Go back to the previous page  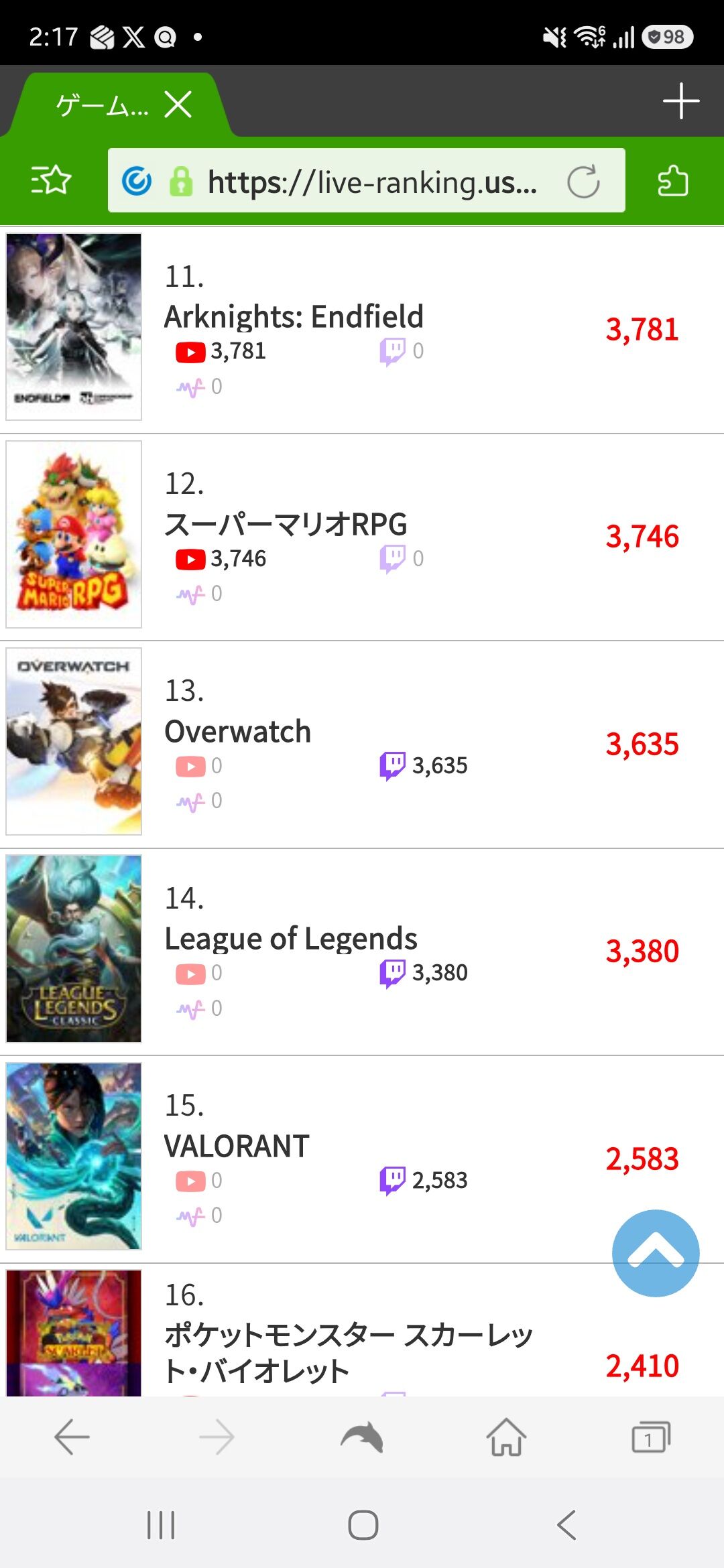pyautogui.click(x=72, y=1437)
